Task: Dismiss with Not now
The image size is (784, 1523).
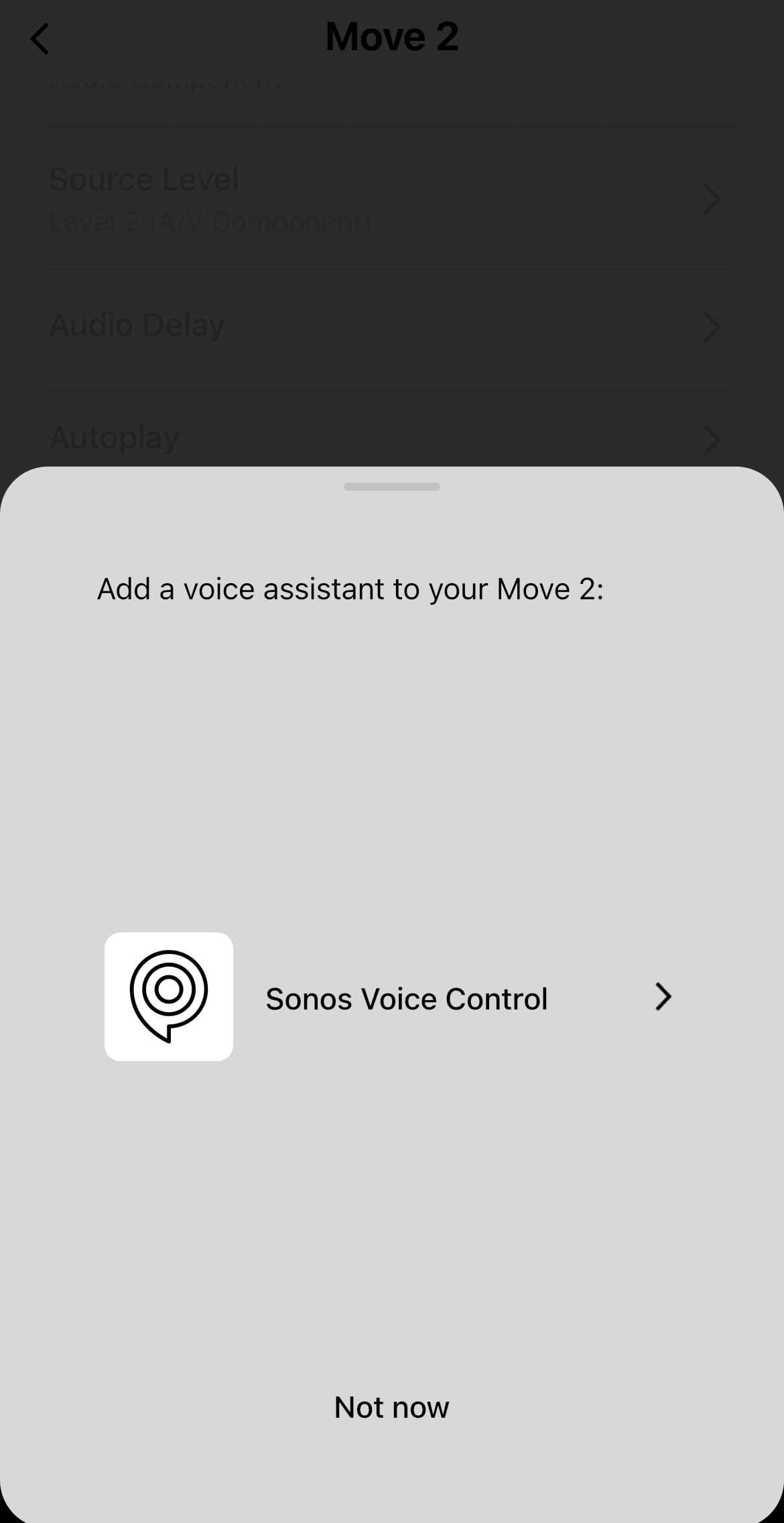Action: (x=391, y=1407)
